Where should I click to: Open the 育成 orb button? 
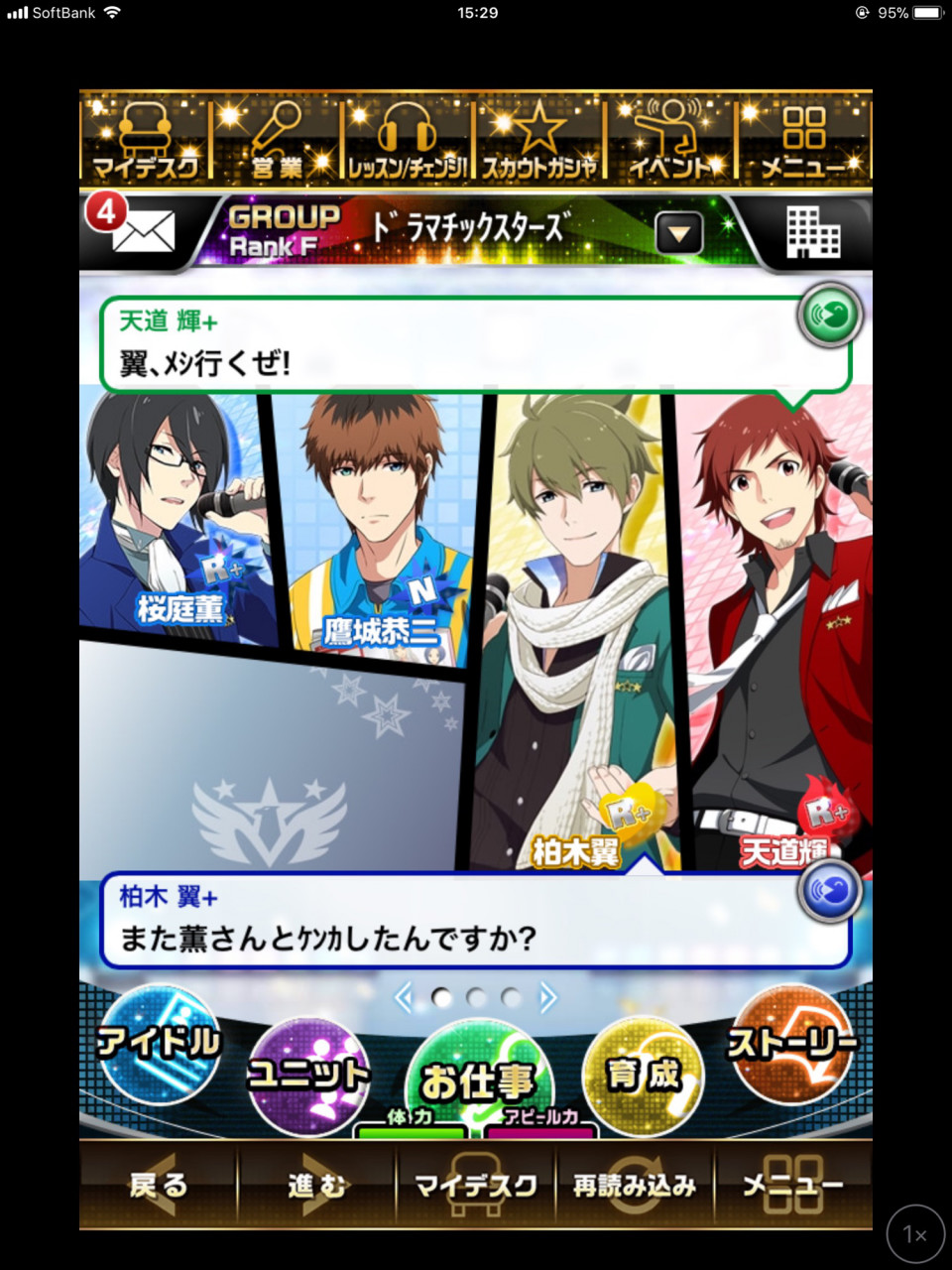[645, 1074]
